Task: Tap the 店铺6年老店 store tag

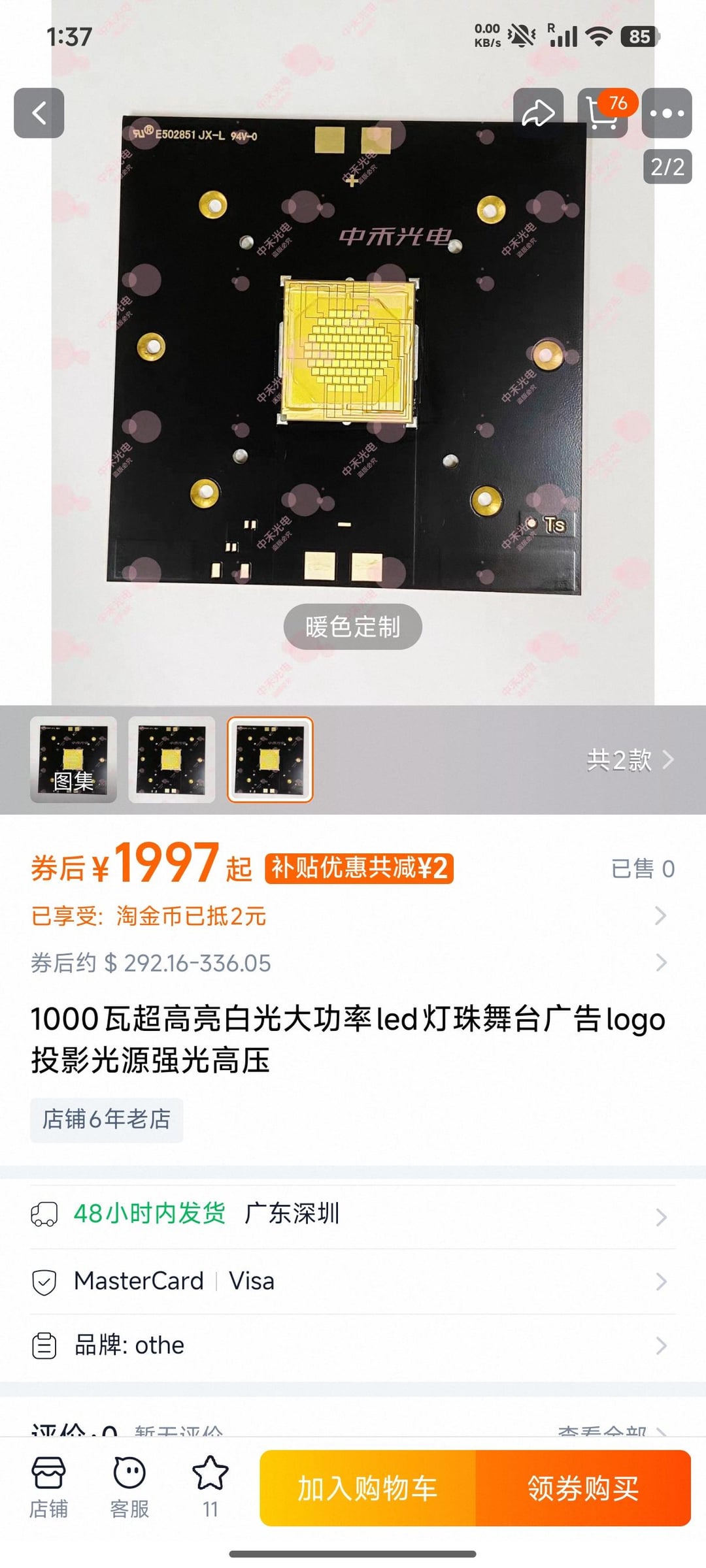Action: point(107,1120)
